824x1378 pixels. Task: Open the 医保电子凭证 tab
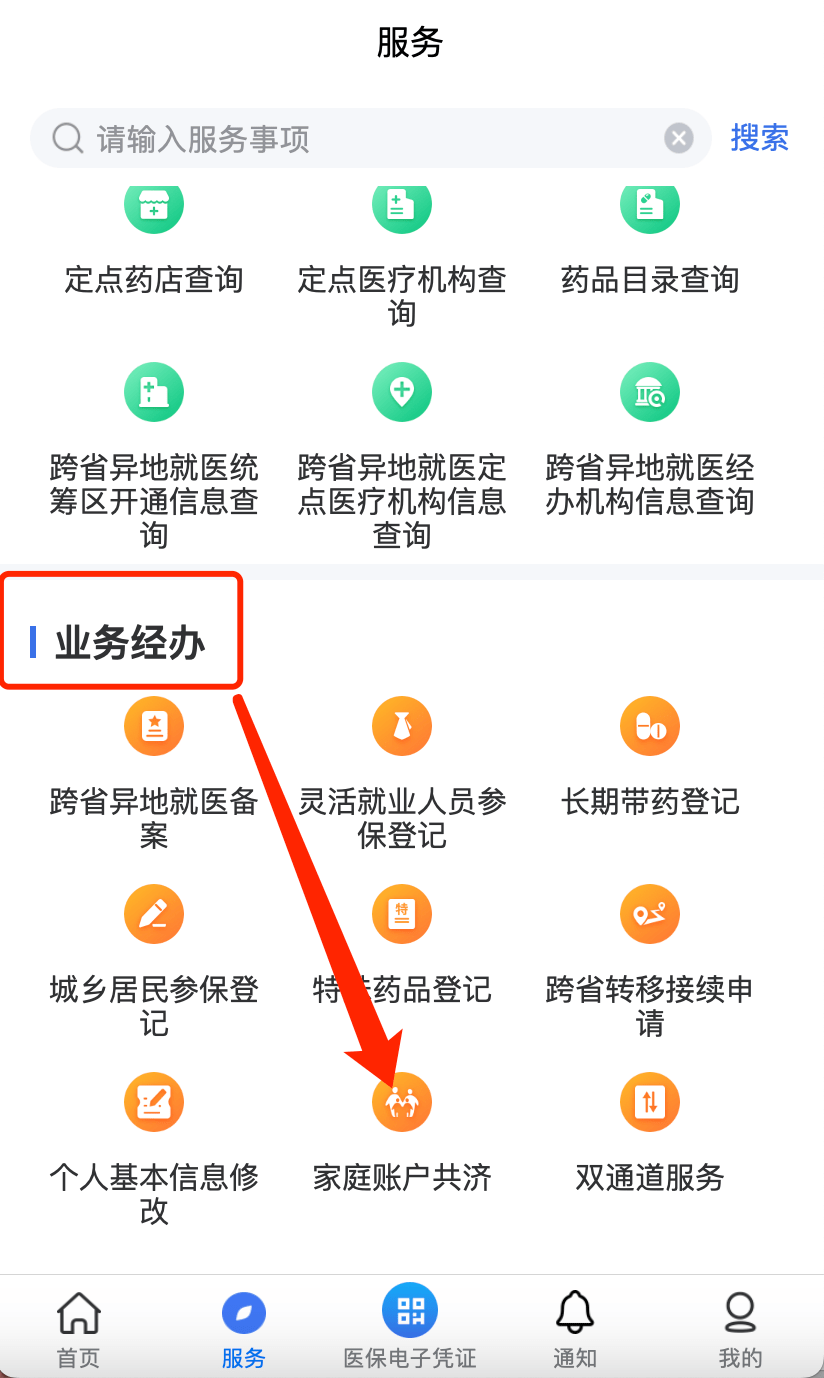coord(409,1326)
